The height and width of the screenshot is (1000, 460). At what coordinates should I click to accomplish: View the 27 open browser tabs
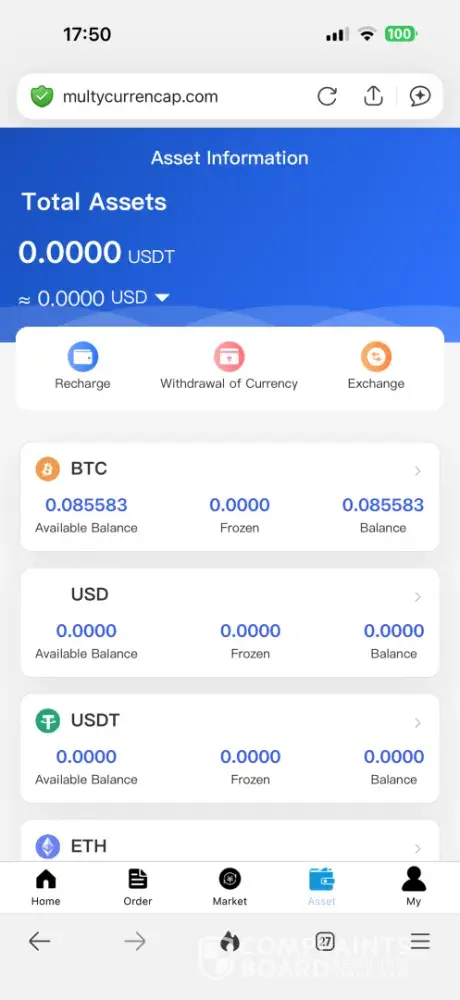(325, 941)
